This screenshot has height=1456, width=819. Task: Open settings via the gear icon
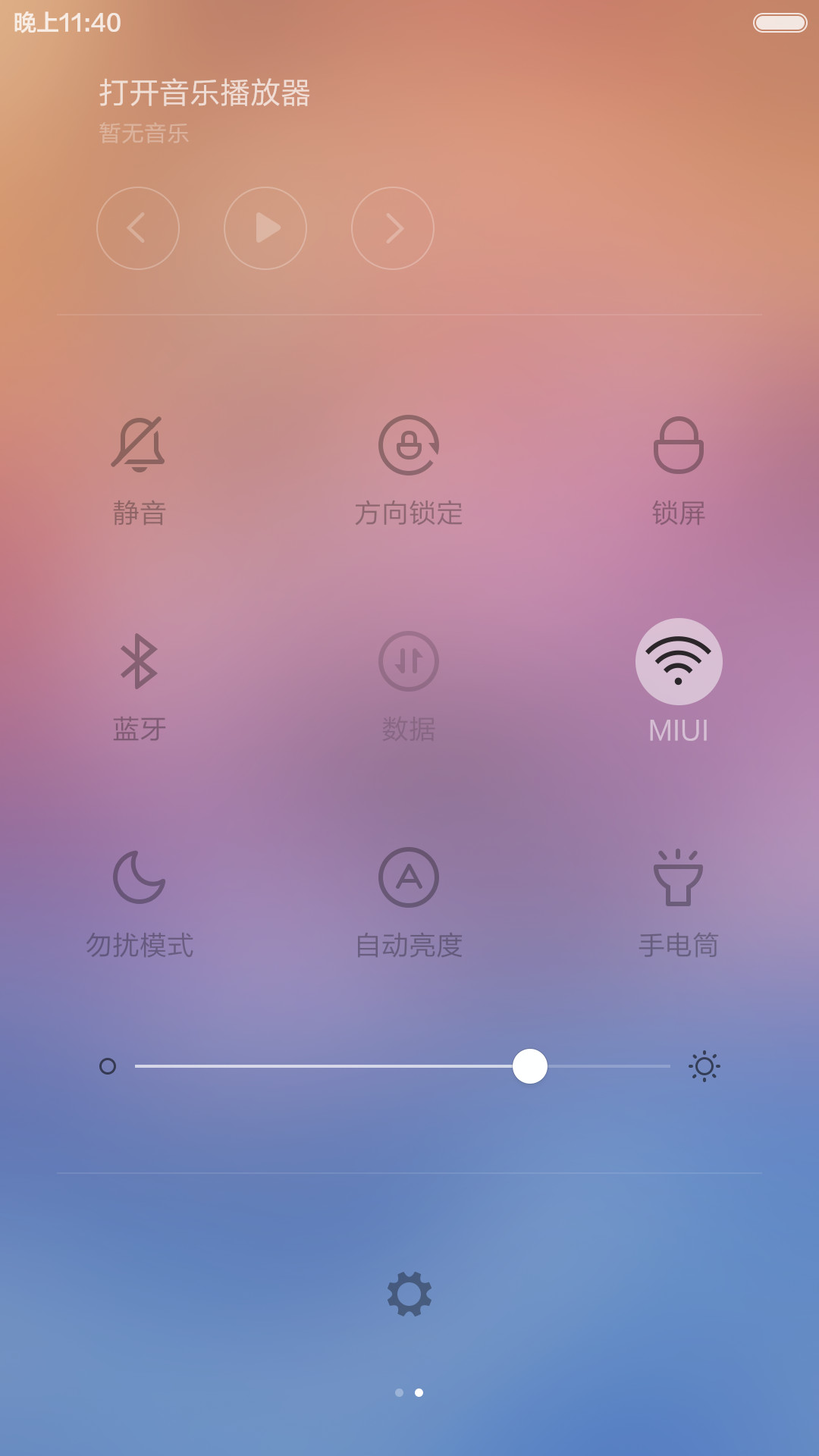click(x=409, y=1294)
